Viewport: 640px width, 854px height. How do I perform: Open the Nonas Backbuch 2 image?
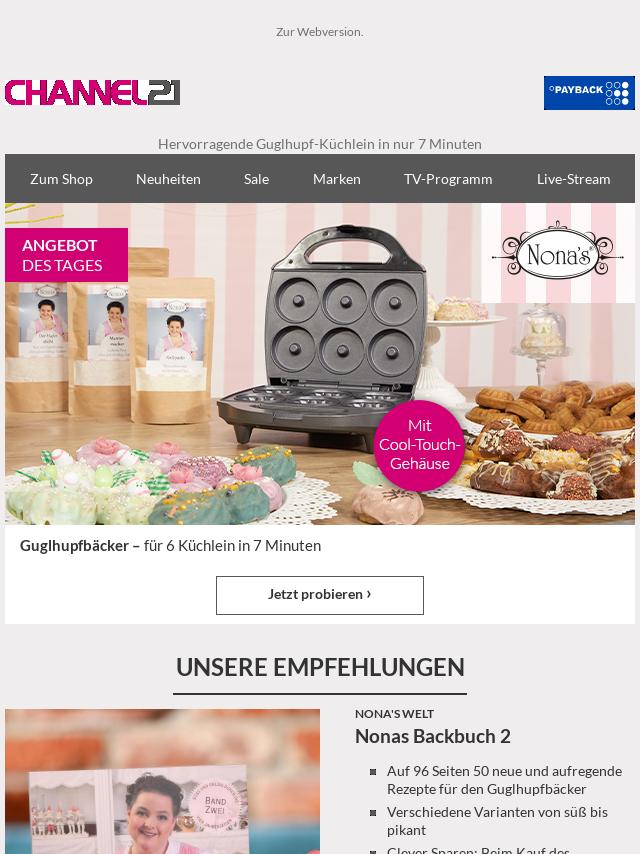162,782
